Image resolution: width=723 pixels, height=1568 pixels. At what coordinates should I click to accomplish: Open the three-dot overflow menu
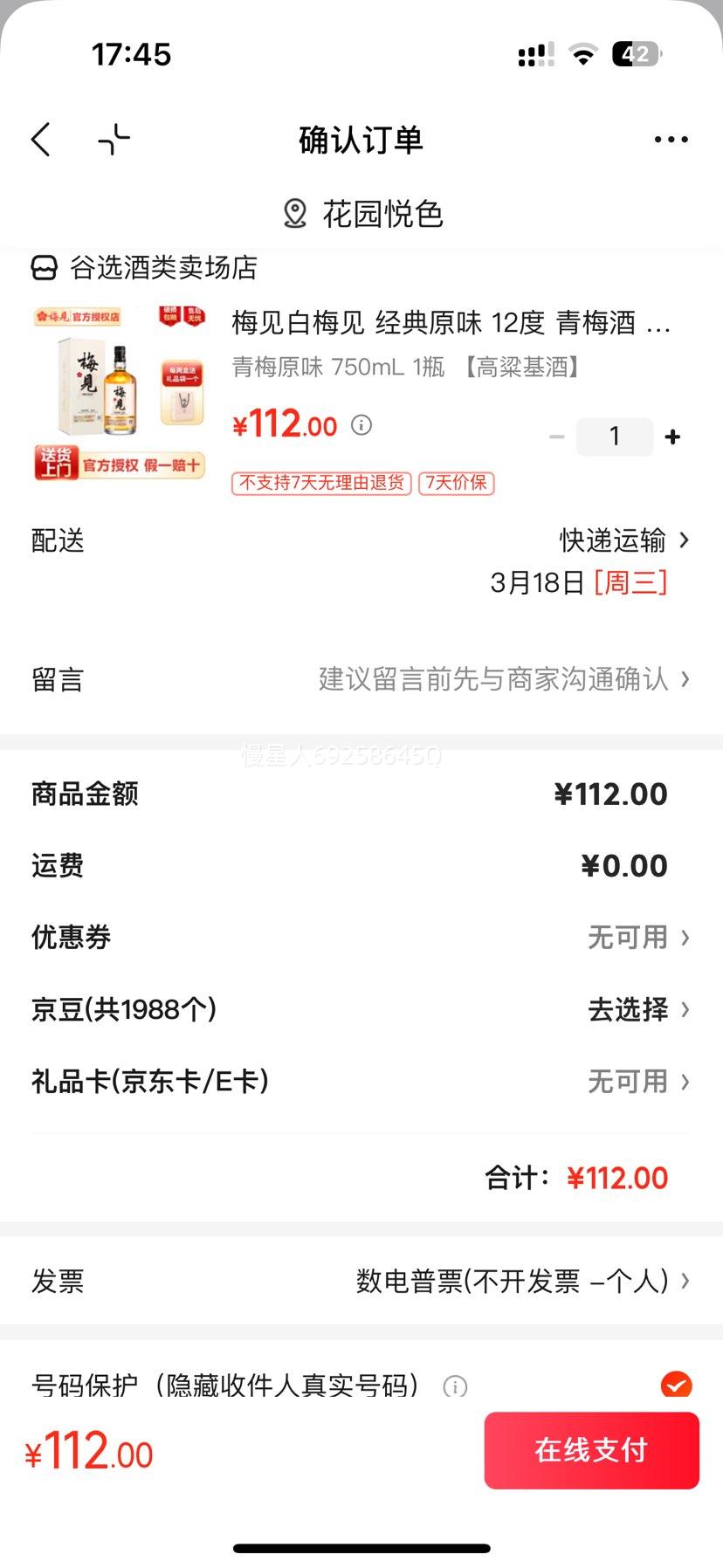pyautogui.click(x=671, y=140)
